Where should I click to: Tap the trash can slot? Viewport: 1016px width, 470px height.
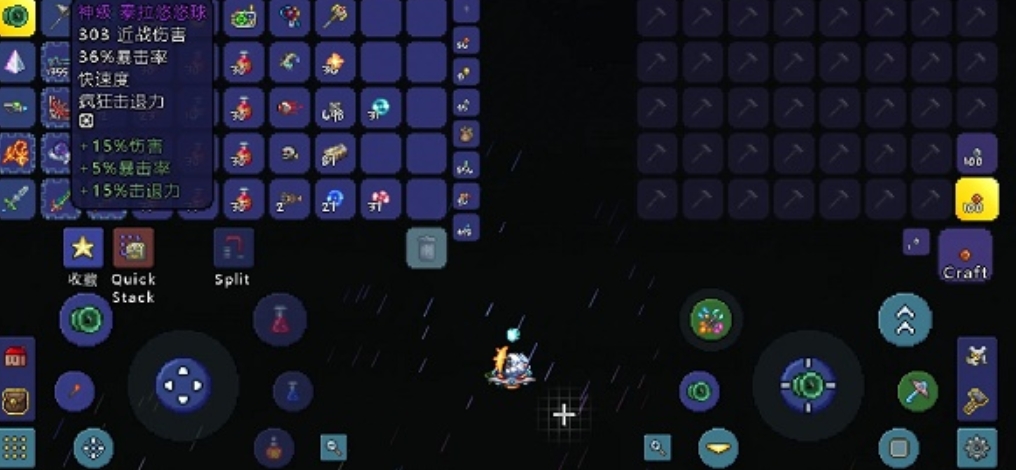427,247
